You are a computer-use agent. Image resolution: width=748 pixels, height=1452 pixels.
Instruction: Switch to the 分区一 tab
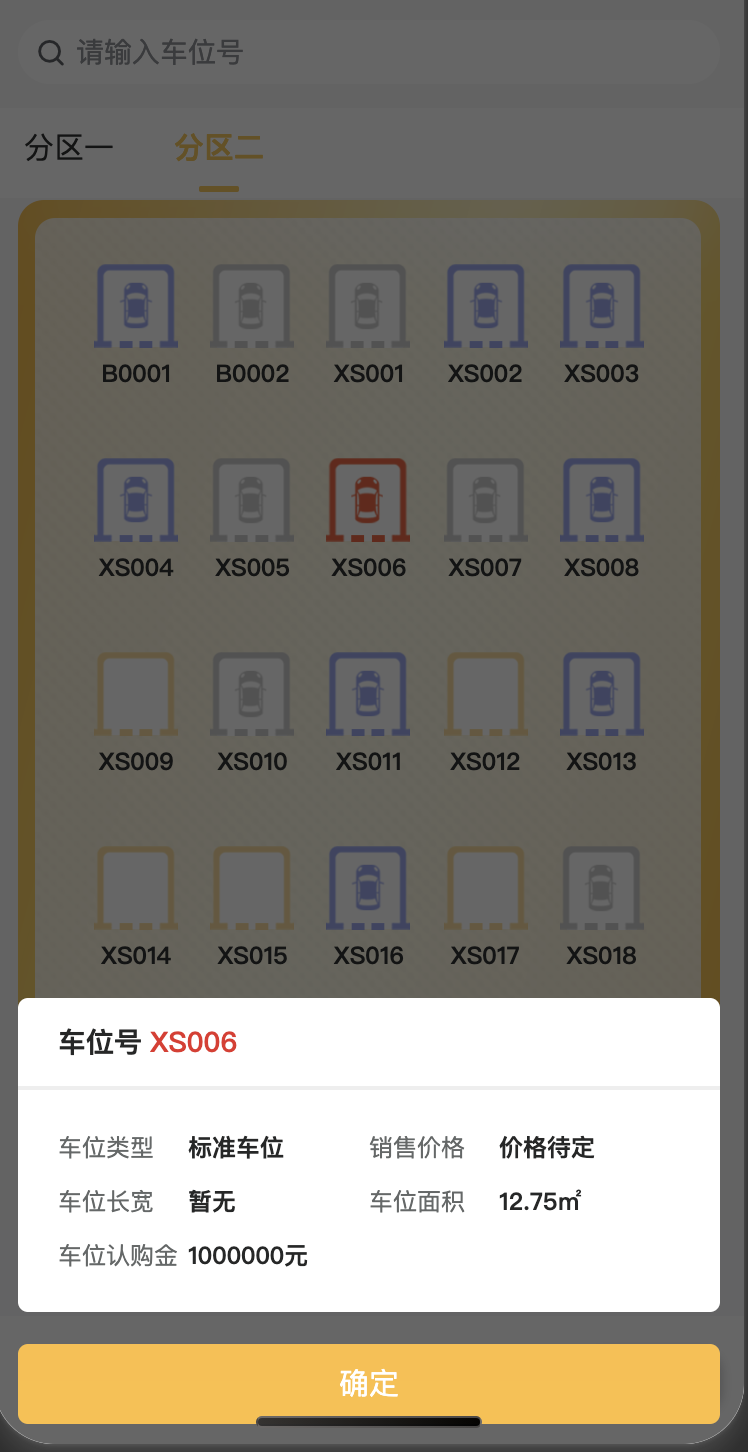69,149
